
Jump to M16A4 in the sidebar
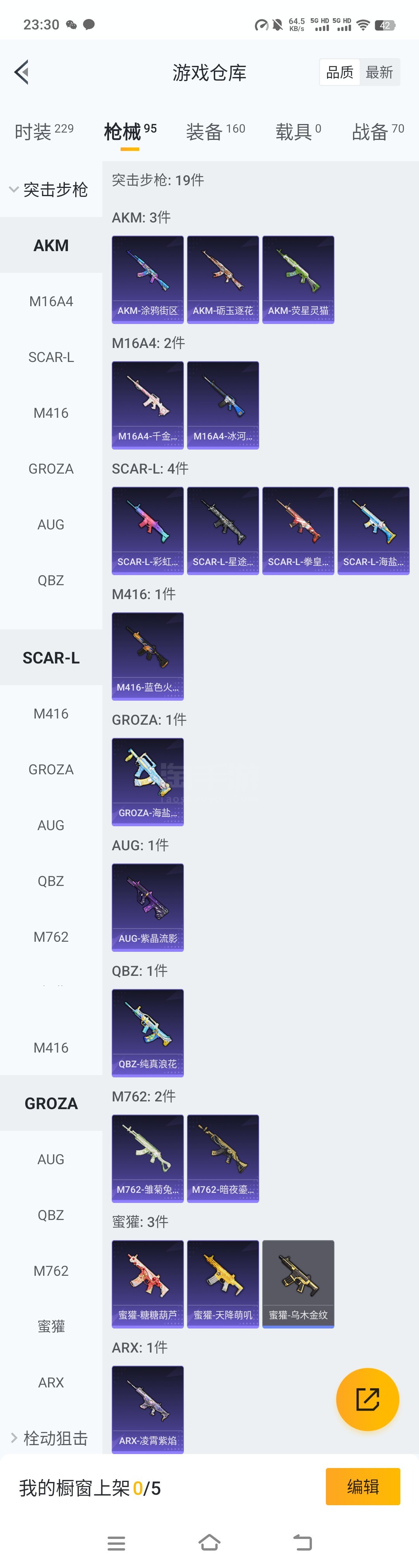click(51, 301)
